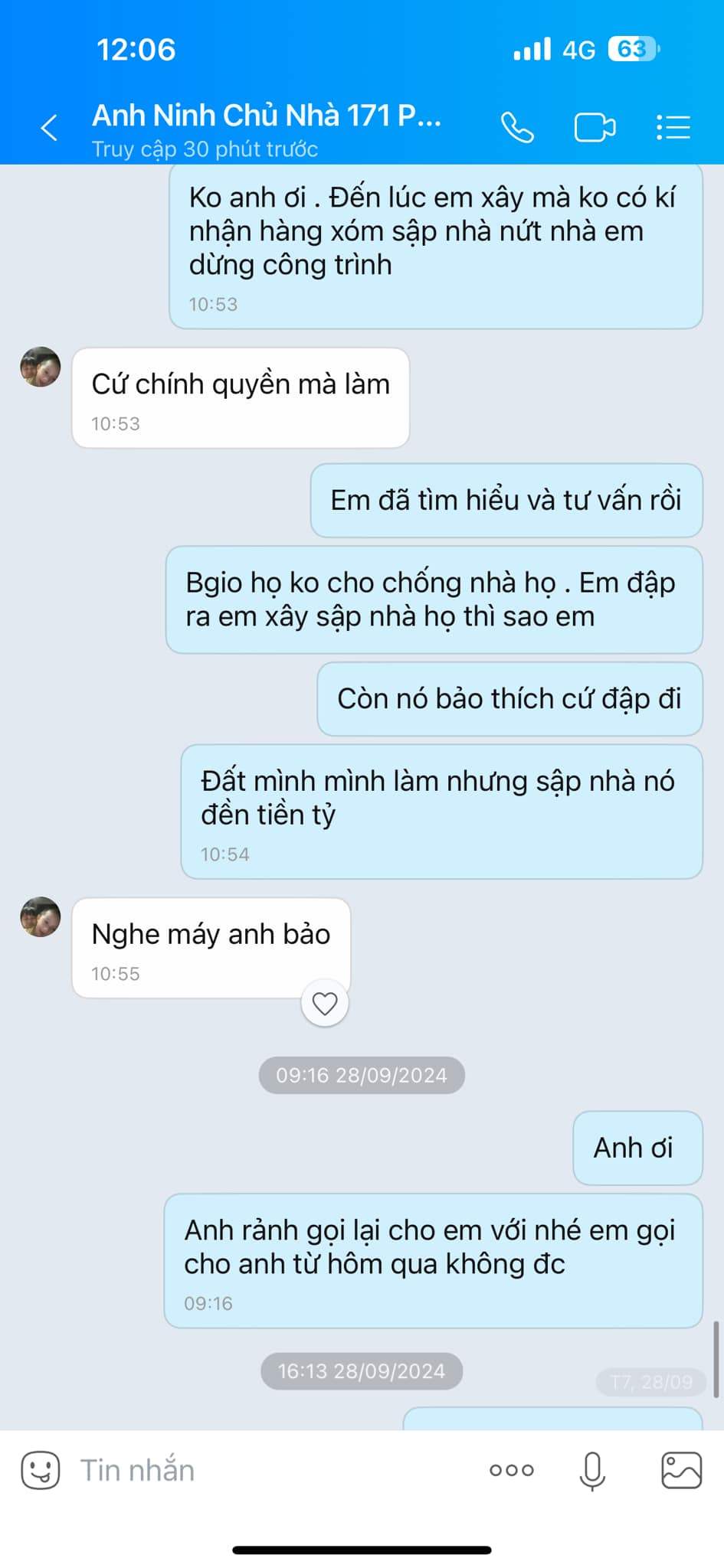Tap the signal strength bars indicator
724x1568 pixels.
[x=532, y=49]
